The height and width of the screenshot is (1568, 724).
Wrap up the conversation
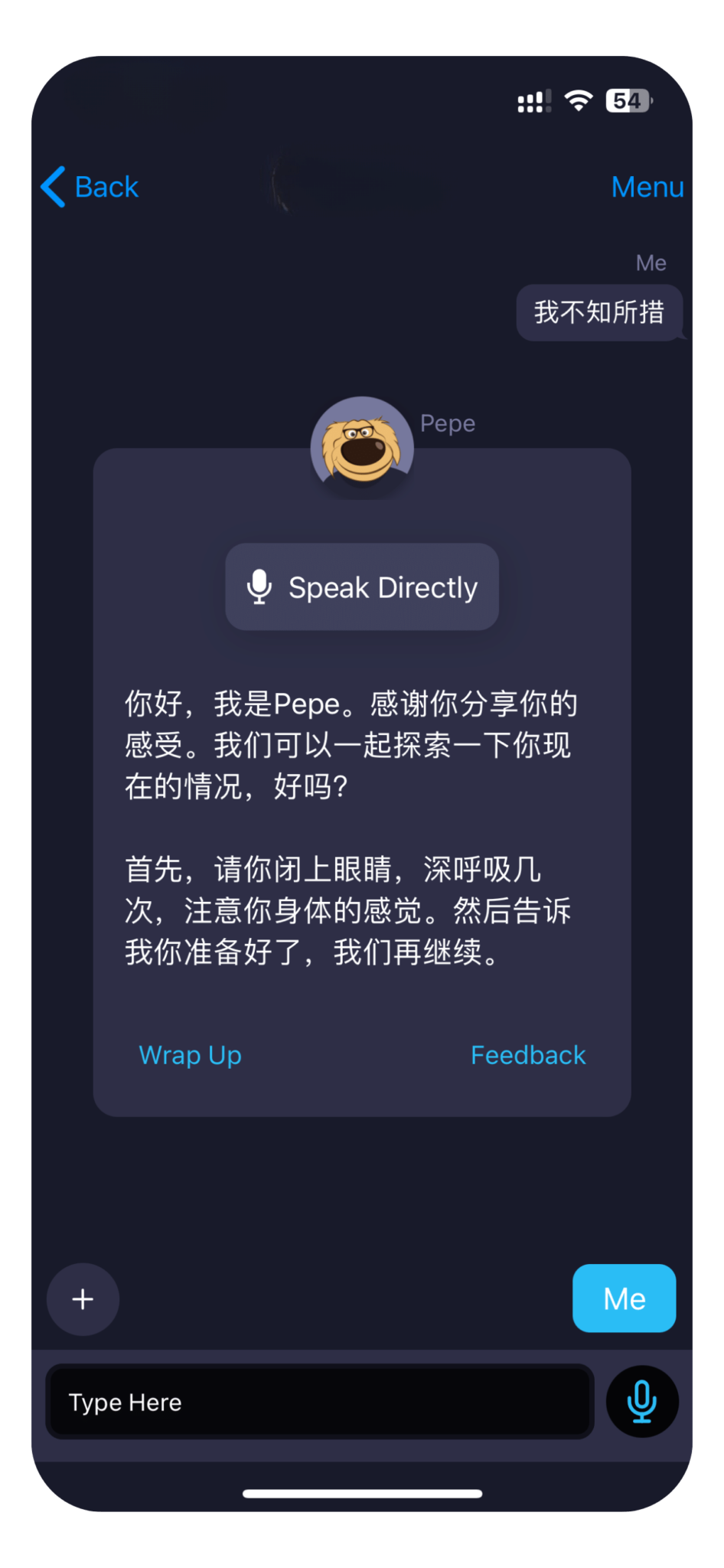190,1055
